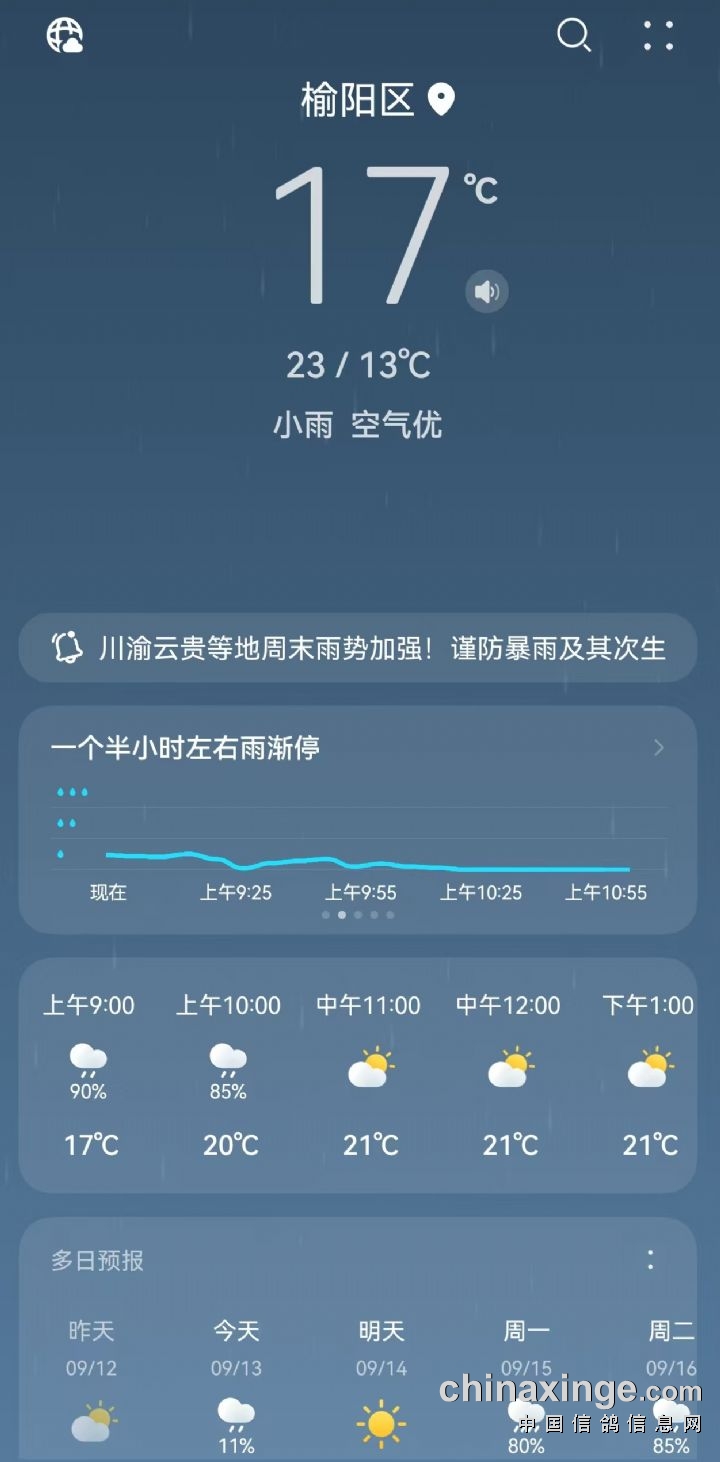Open the 川渝云贵 rain warning banner
The height and width of the screenshot is (1462, 720).
358,648
